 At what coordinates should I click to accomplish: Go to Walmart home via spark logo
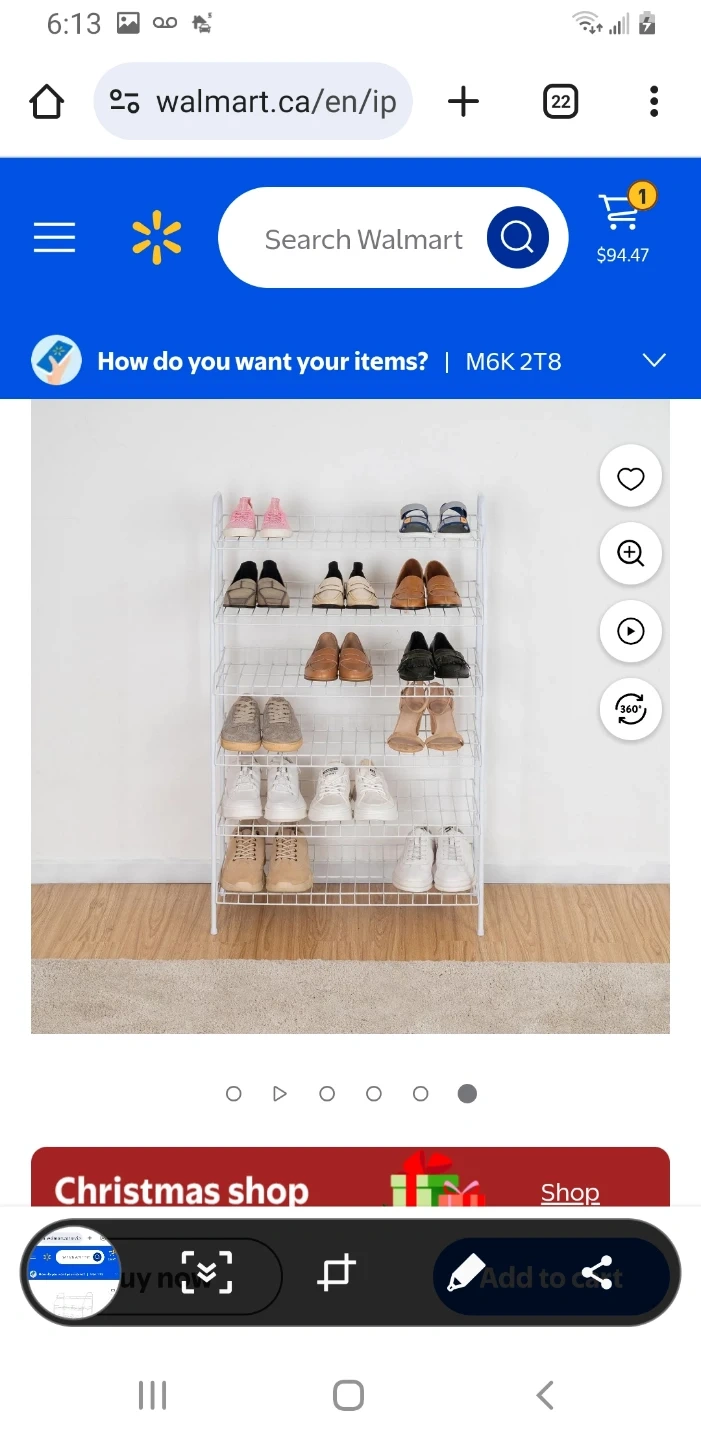[x=157, y=239]
